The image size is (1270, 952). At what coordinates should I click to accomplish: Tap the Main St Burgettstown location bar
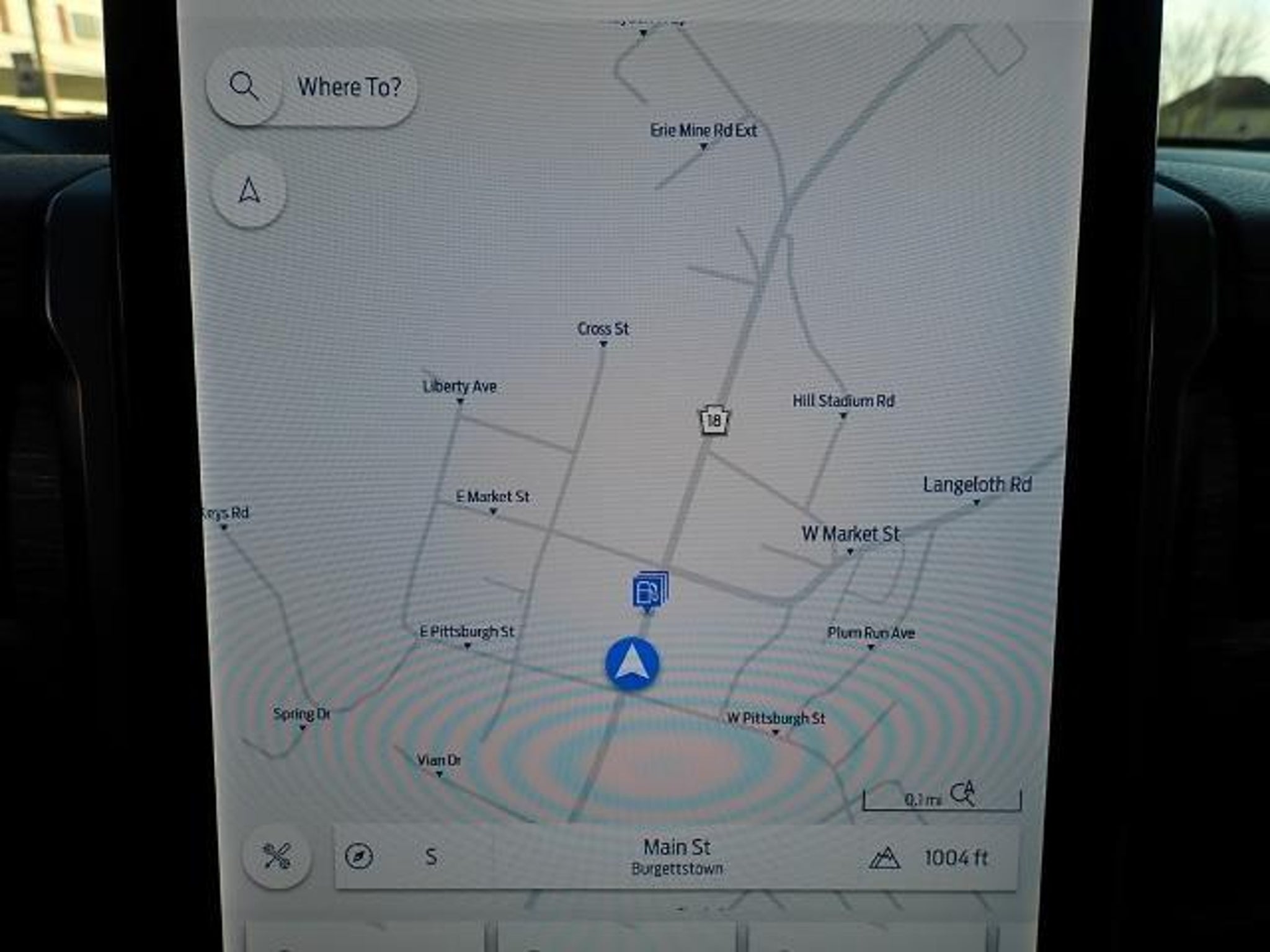tap(677, 857)
